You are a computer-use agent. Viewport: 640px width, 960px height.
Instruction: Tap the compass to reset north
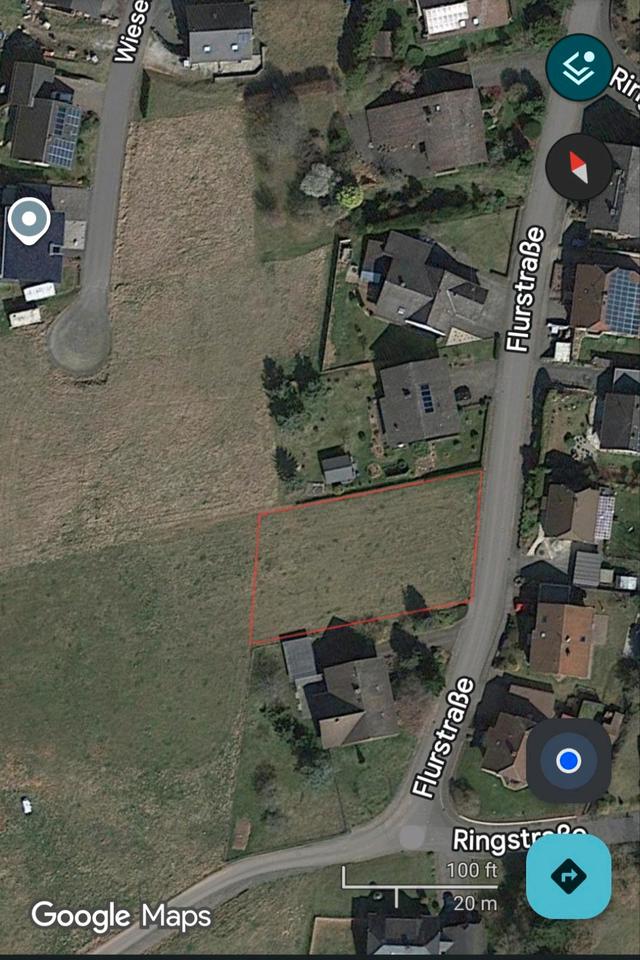click(x=579, y=167)
